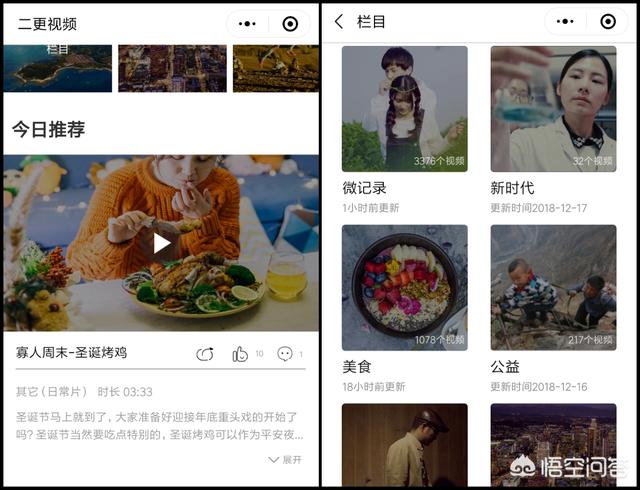Open the 微记录 column

(404, 110)
